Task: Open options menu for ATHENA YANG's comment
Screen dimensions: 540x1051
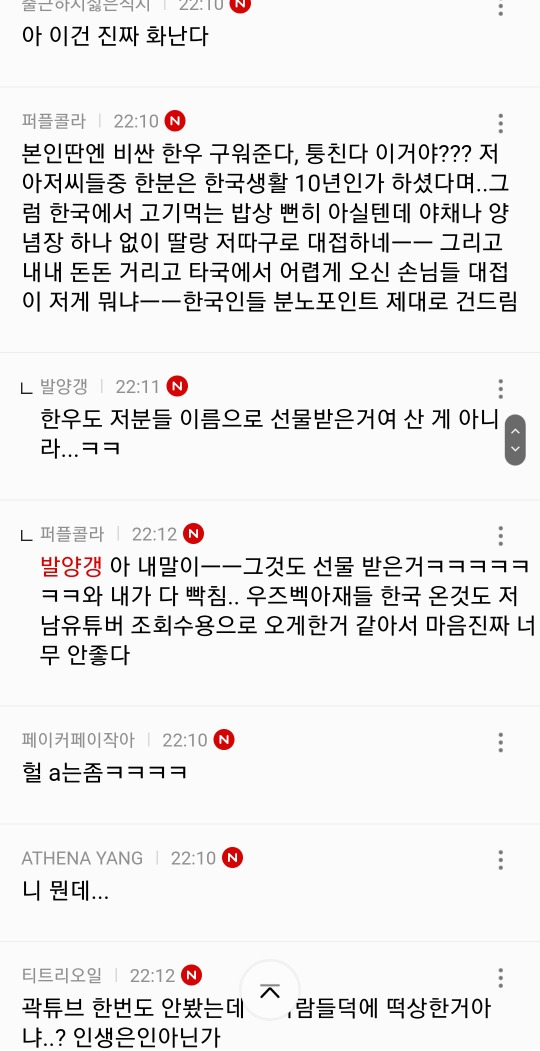Action: pyautogui.click(x=500, y=860)
